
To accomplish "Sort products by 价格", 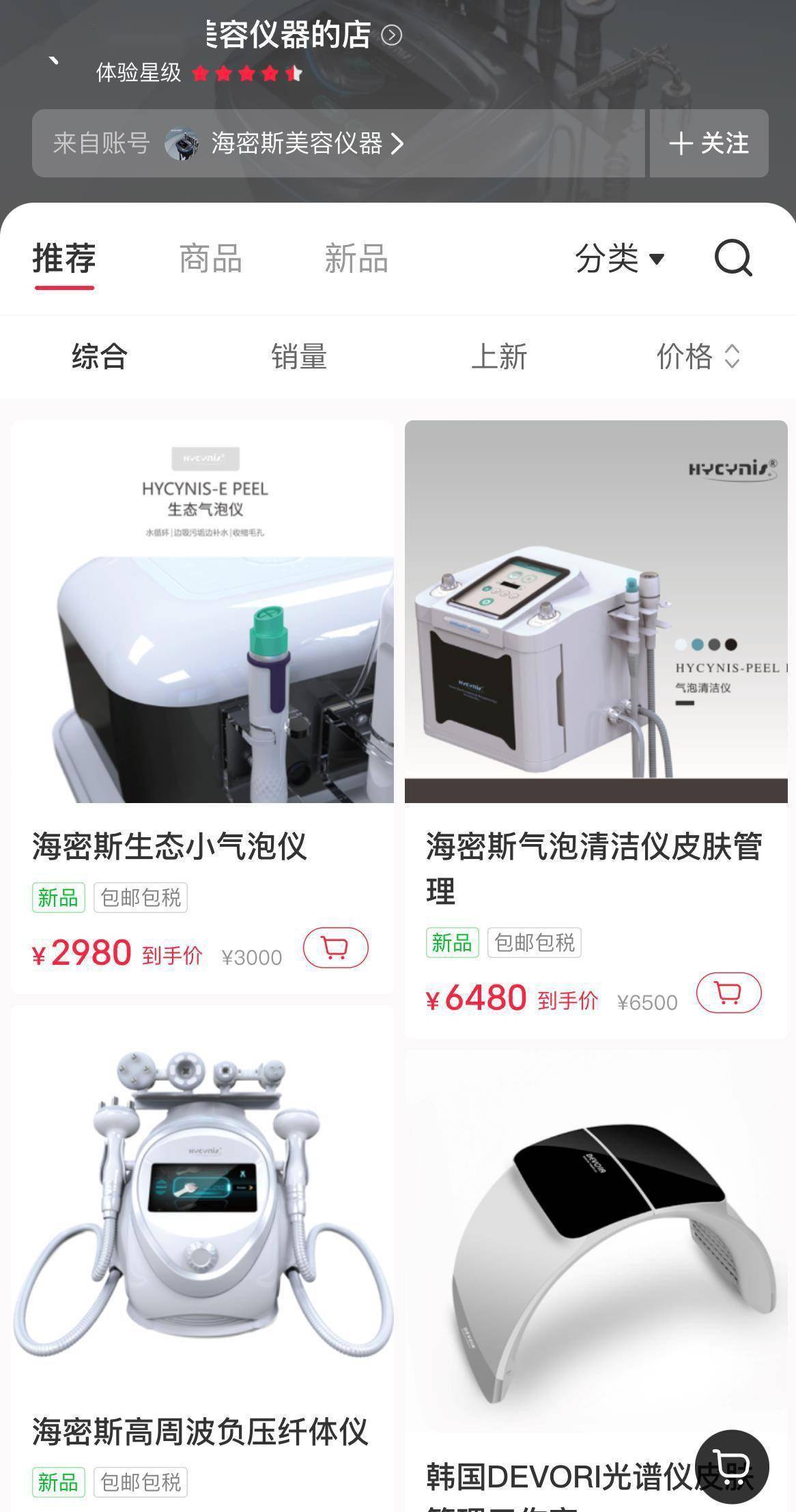I will tap(698, 356).
